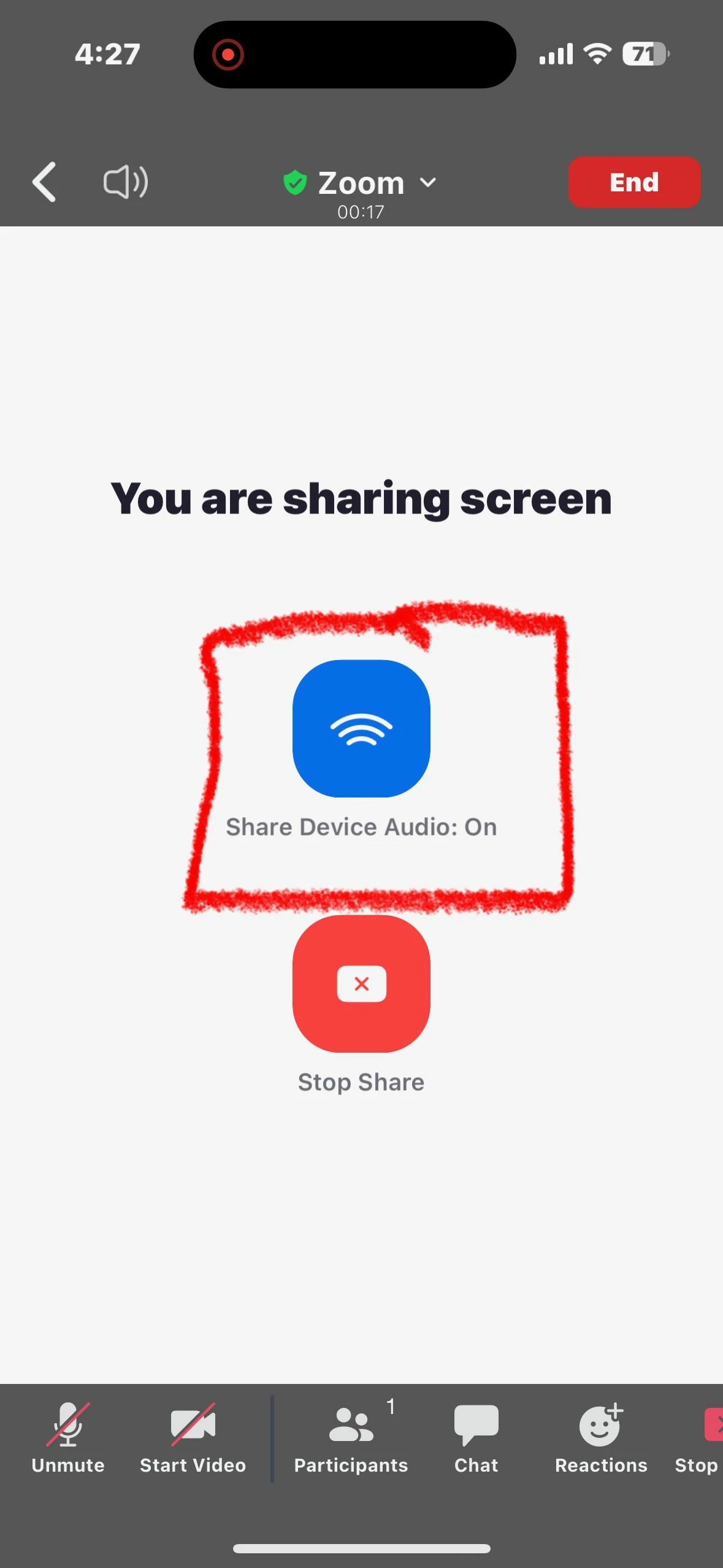
Task: Tap the speaker audio output icon
Action: (126, 182)
